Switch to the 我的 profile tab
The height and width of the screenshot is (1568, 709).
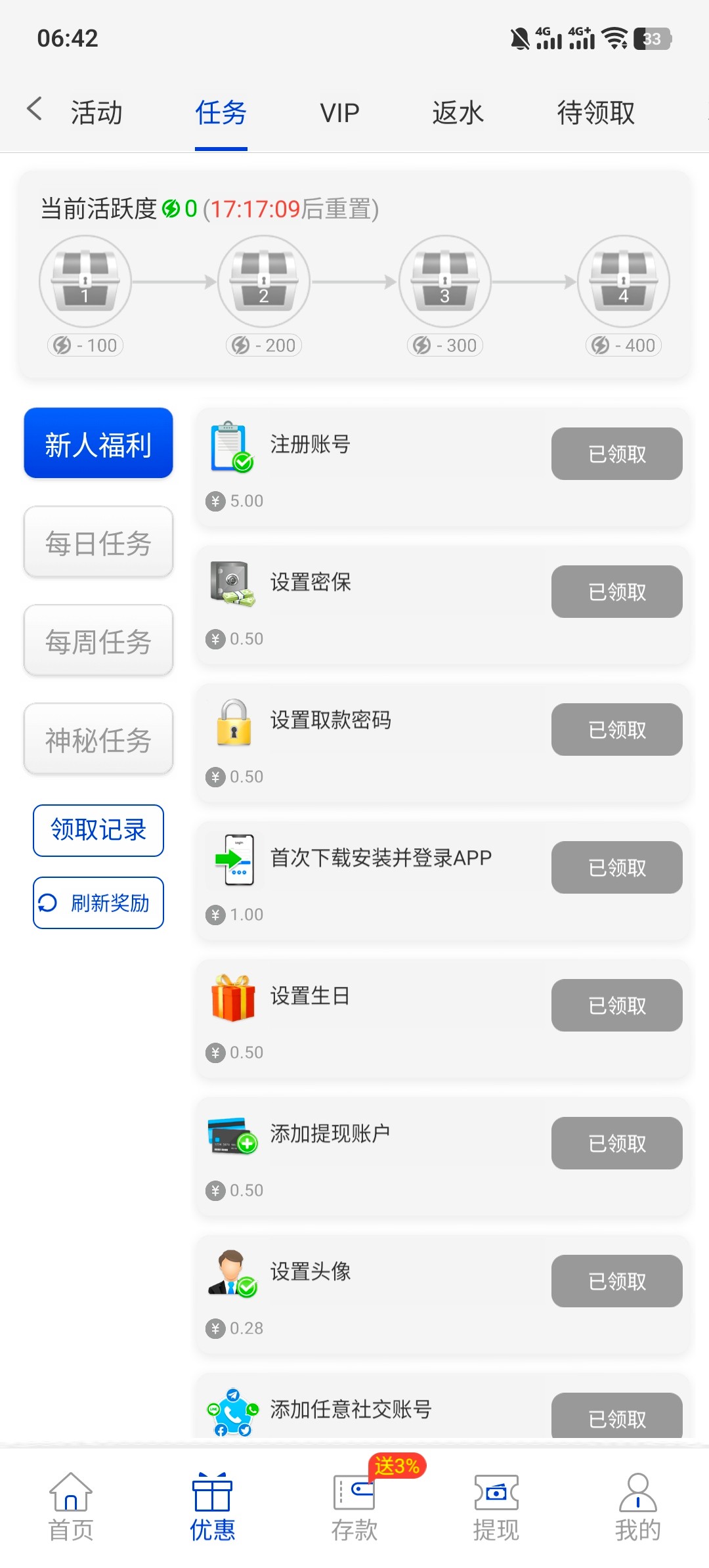(x=637, y=1508)
